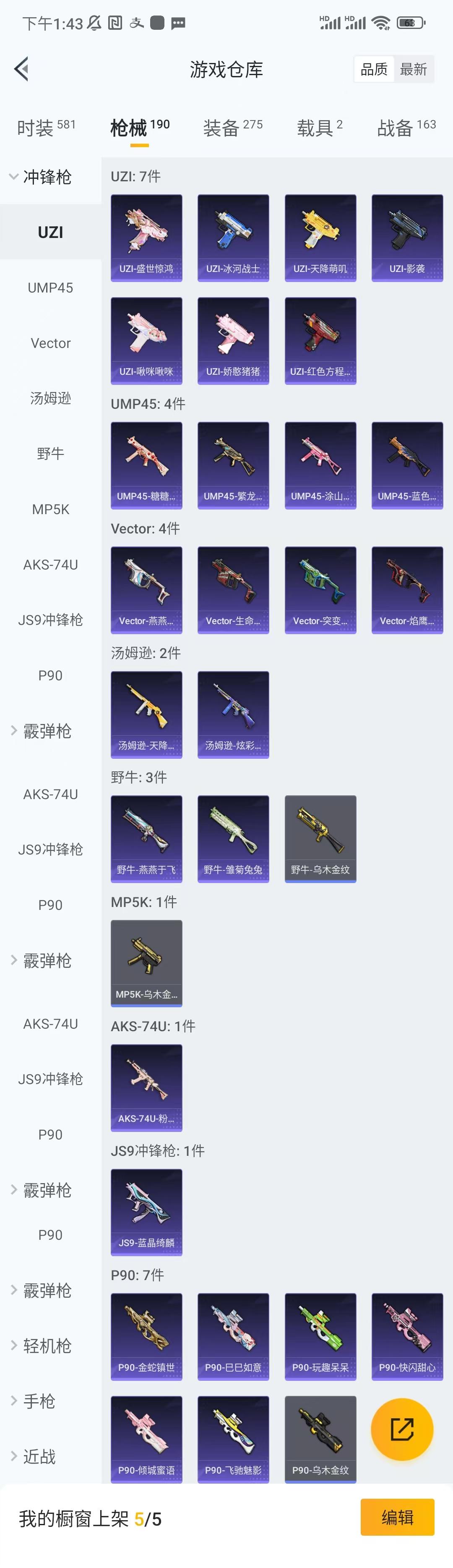Tap the orange share floating button
Viewport: 453px width, 1568px height.
[x=402, y=1429]
